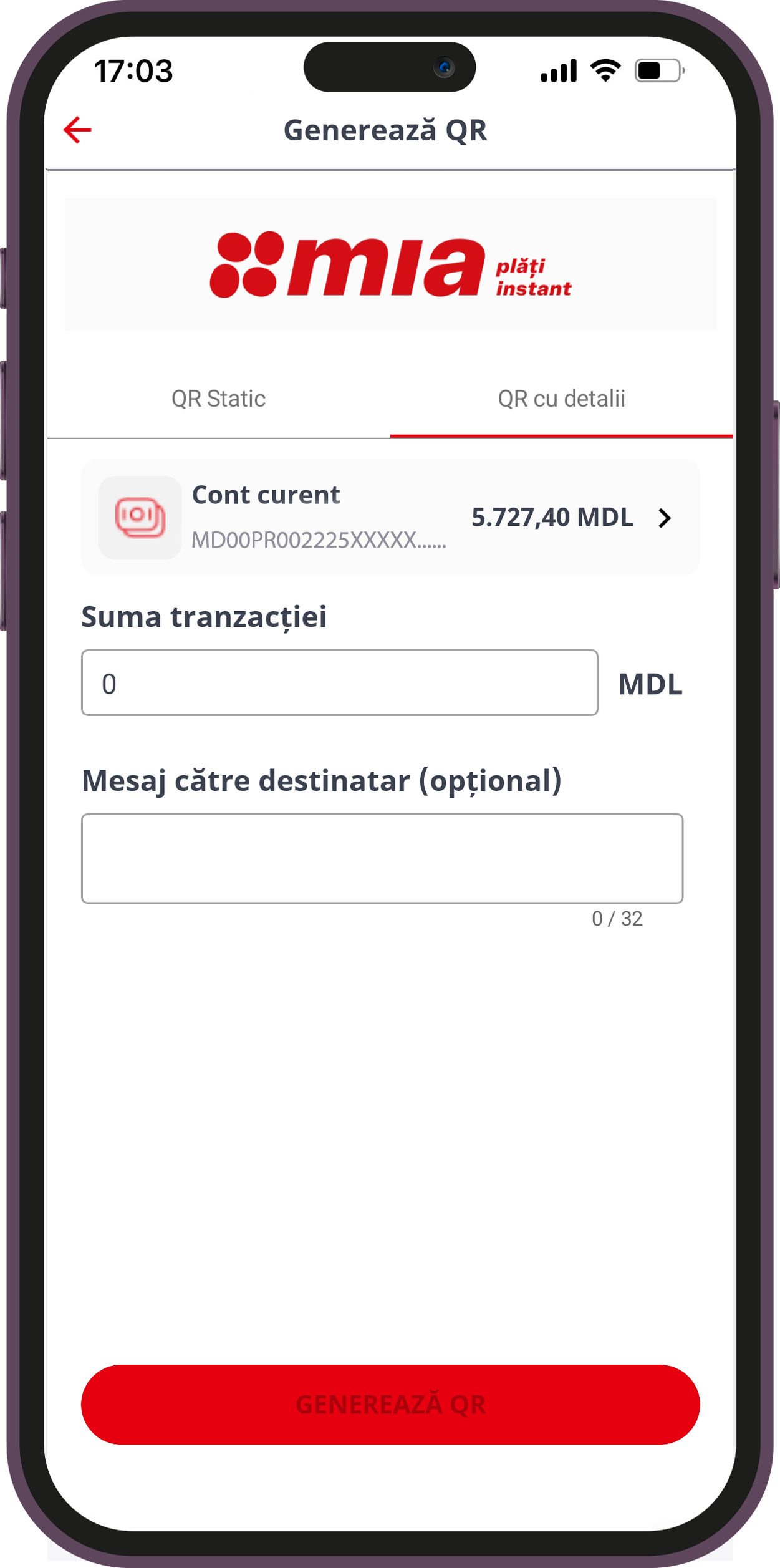Tap the Mesaj către destinatar text box
Viewport: 780px width, 1568px height.
pyautogui.click(x=382, y=858)
